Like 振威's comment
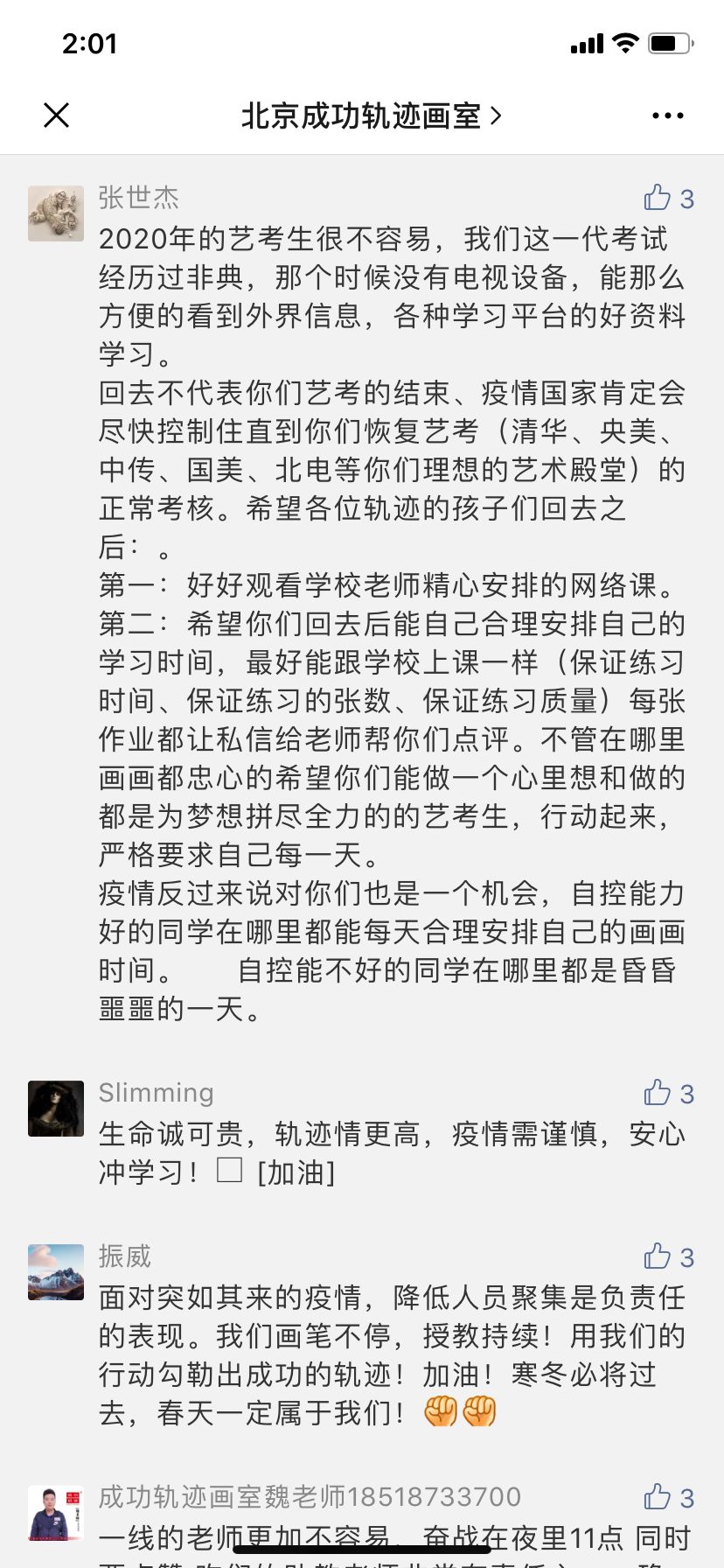The width and height of the screenshot is (724, 1568). pyautogui.click(x=658, y=1256)
